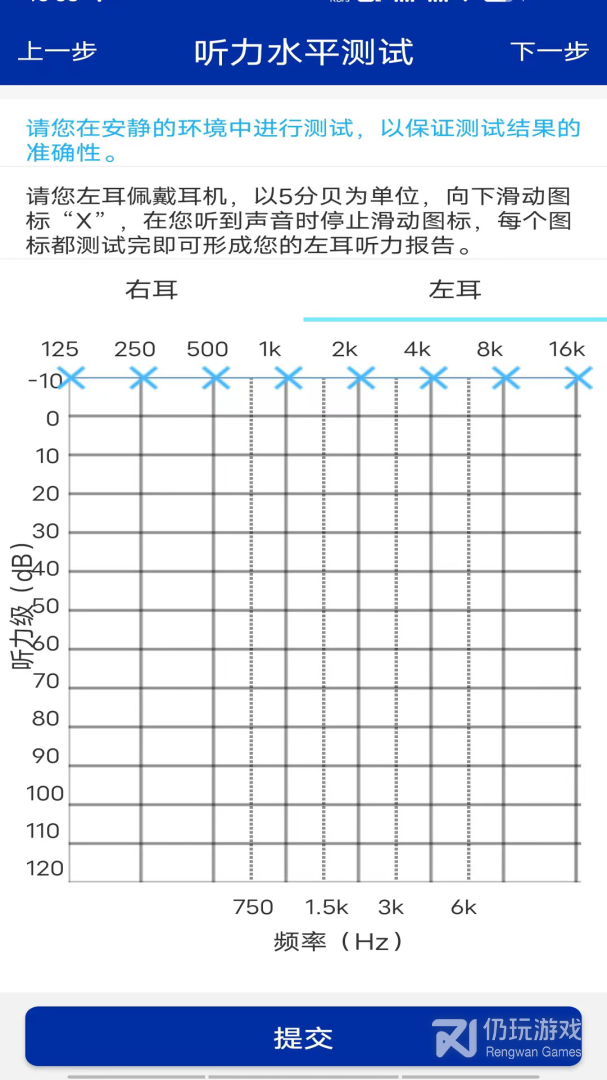Proceed to 下一步
This screenshot has width=607, height=1080.
tap(549, 52)
